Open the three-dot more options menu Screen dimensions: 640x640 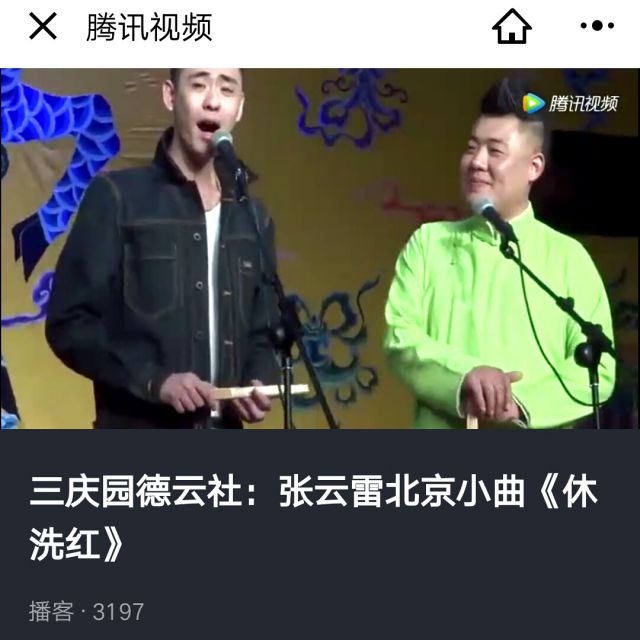click(597, 27)
